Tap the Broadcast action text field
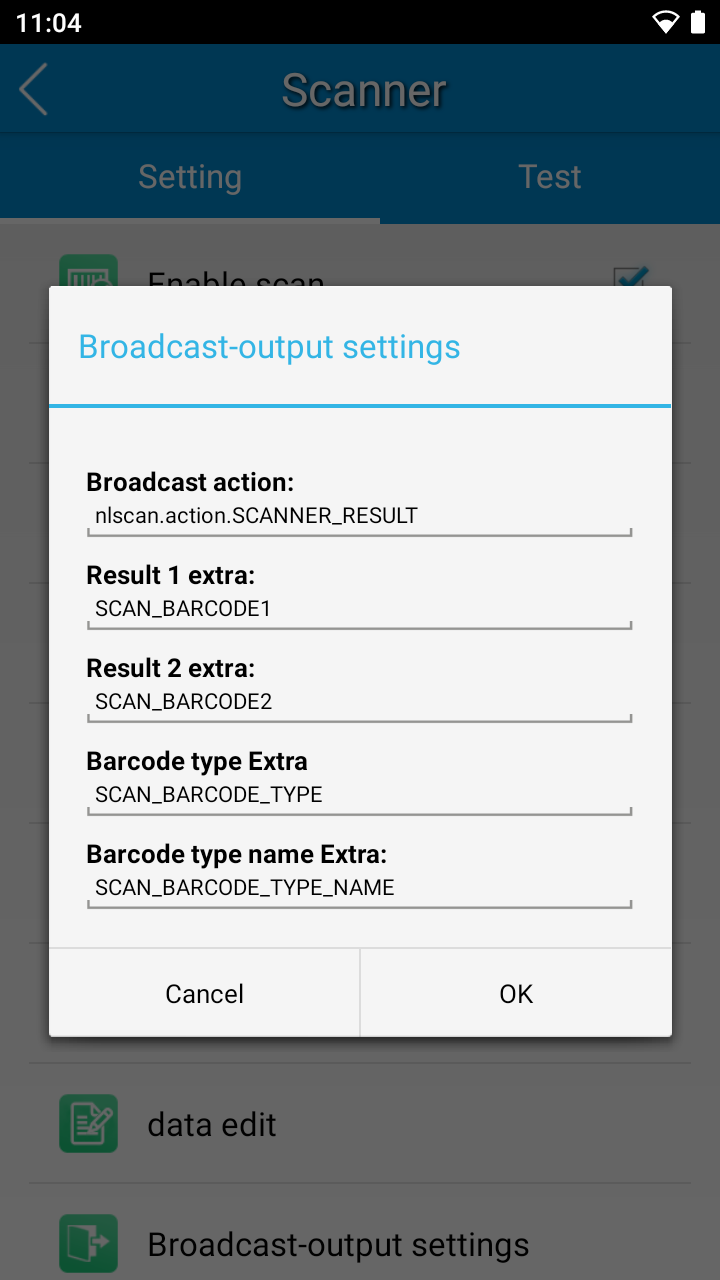 coord(359,516)
